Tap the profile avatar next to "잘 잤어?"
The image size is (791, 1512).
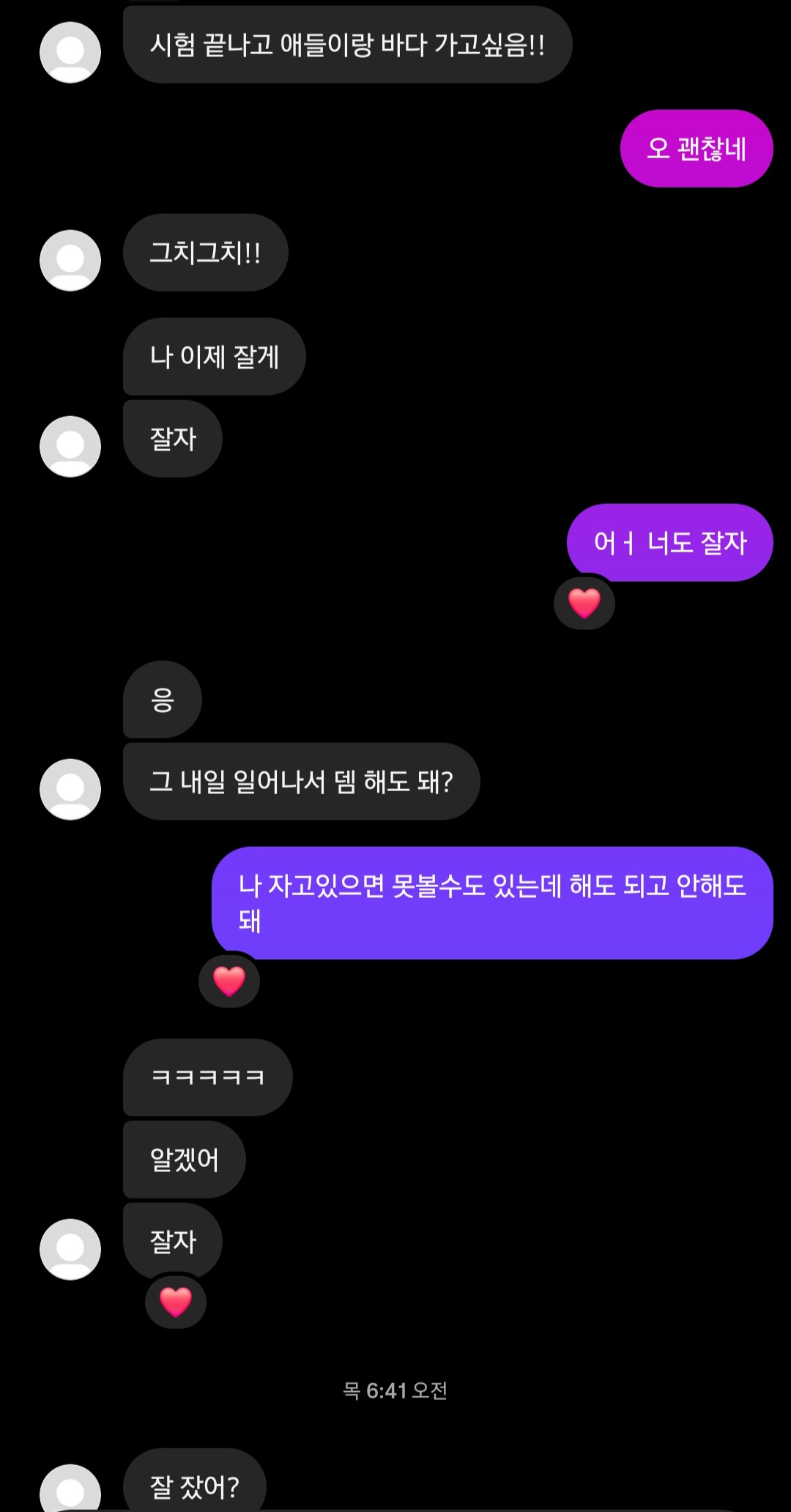pos(70,1489)
